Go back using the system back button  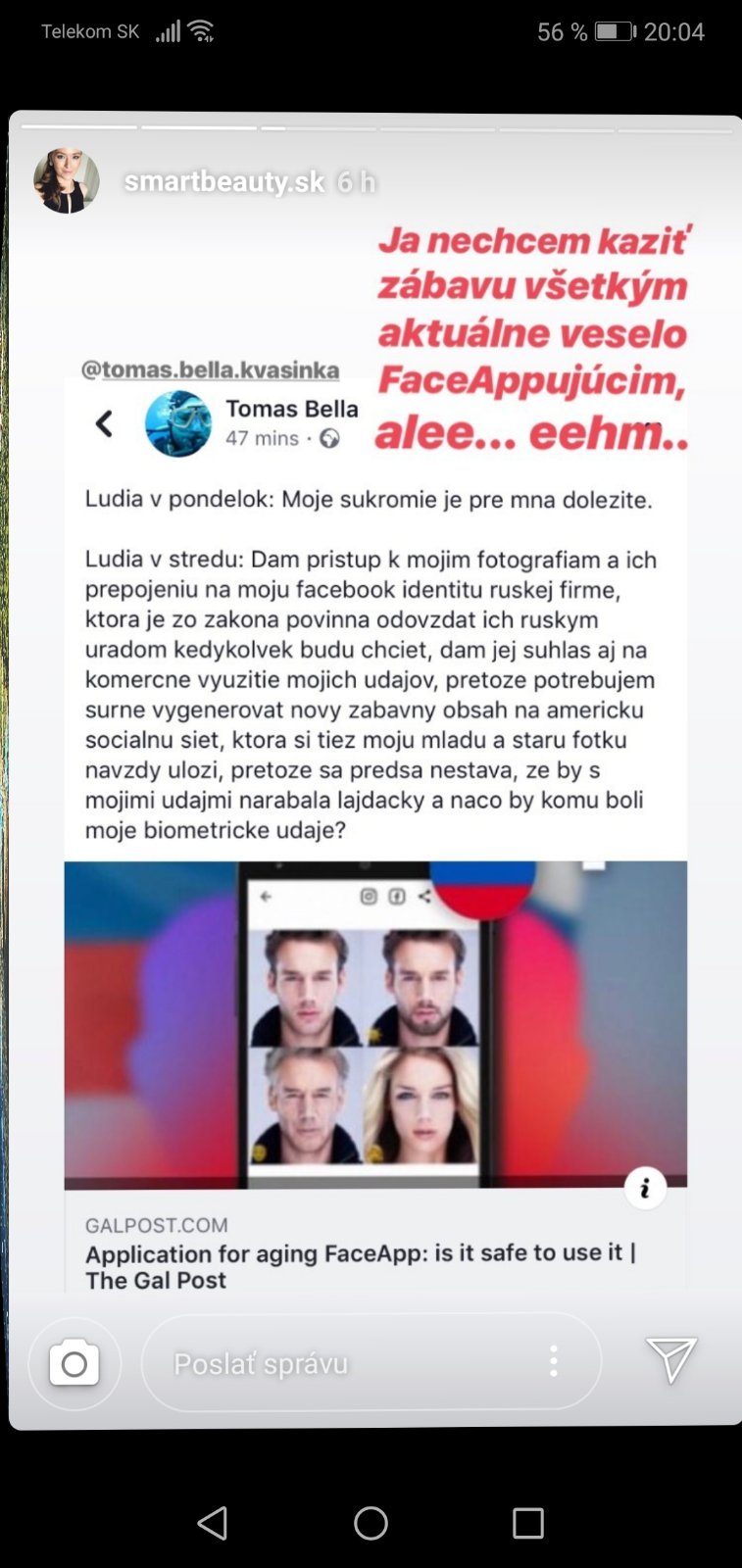tap(213, 1523)
